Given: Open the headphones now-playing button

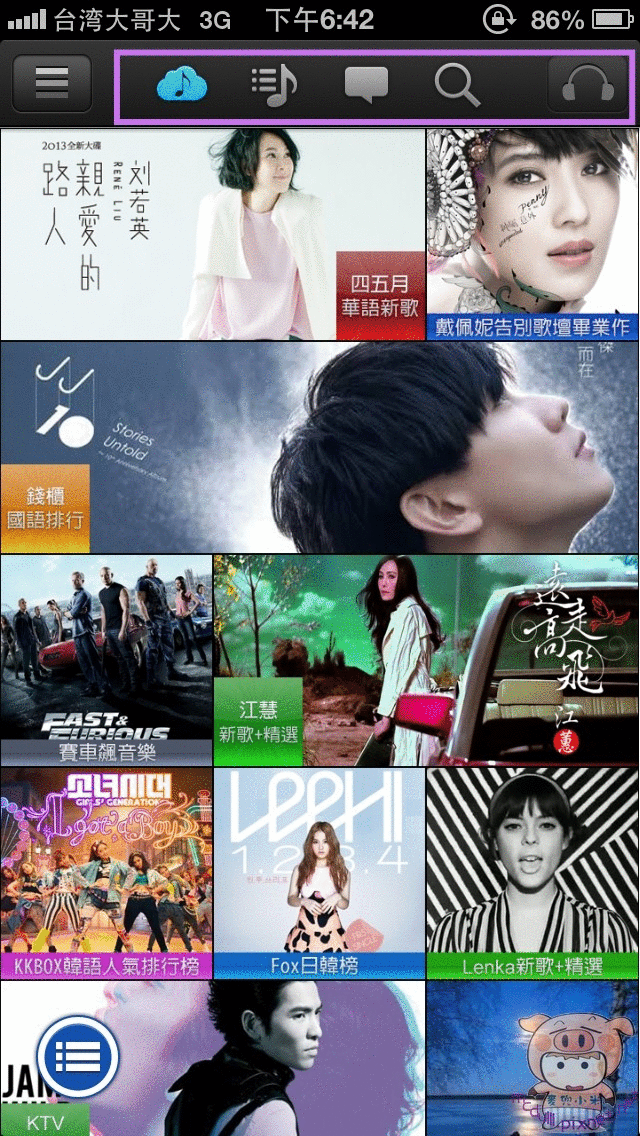Looking at the screenshot, I should click(x=588, y=85).
